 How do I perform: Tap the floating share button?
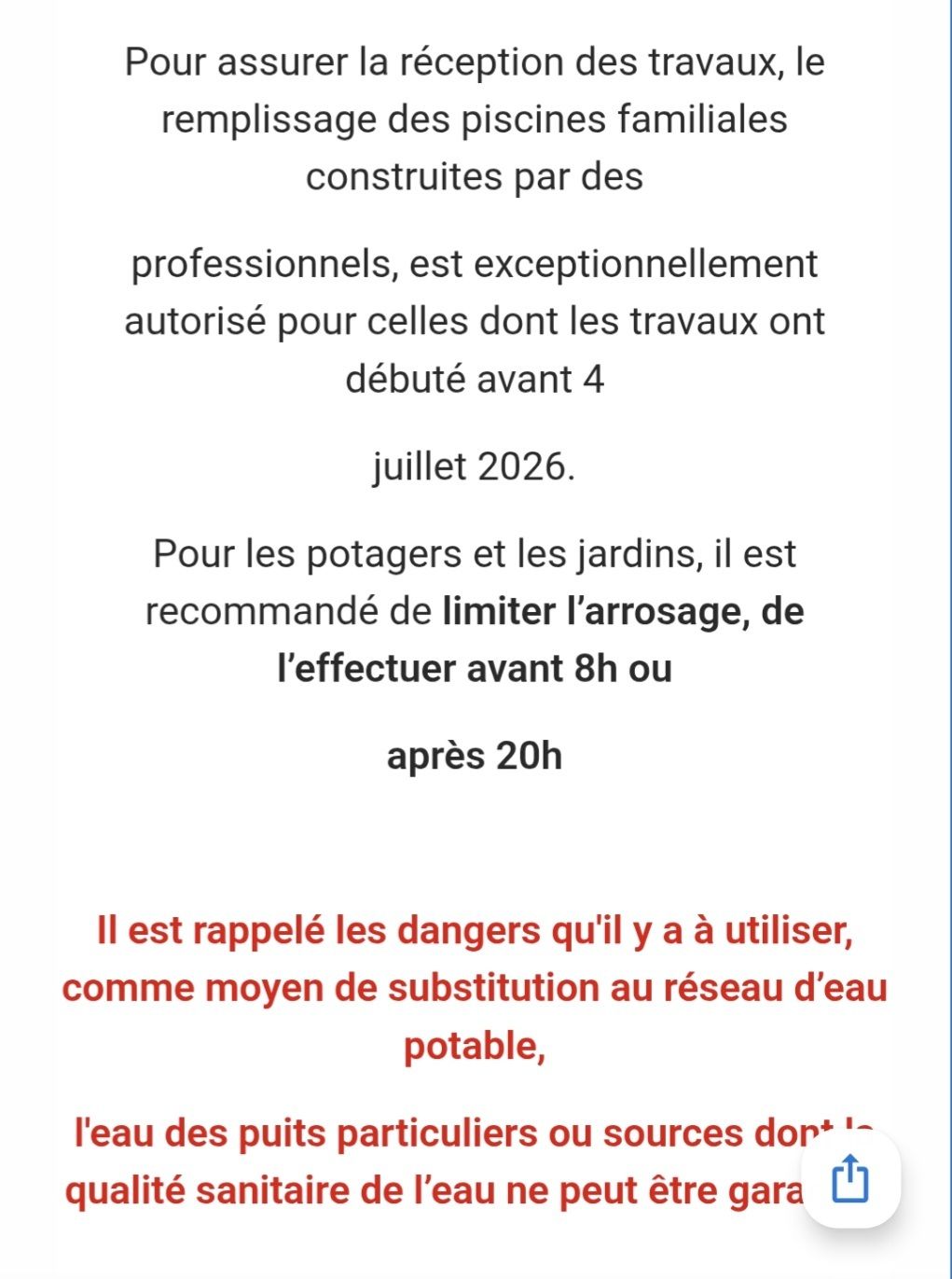pos(850,1178)
